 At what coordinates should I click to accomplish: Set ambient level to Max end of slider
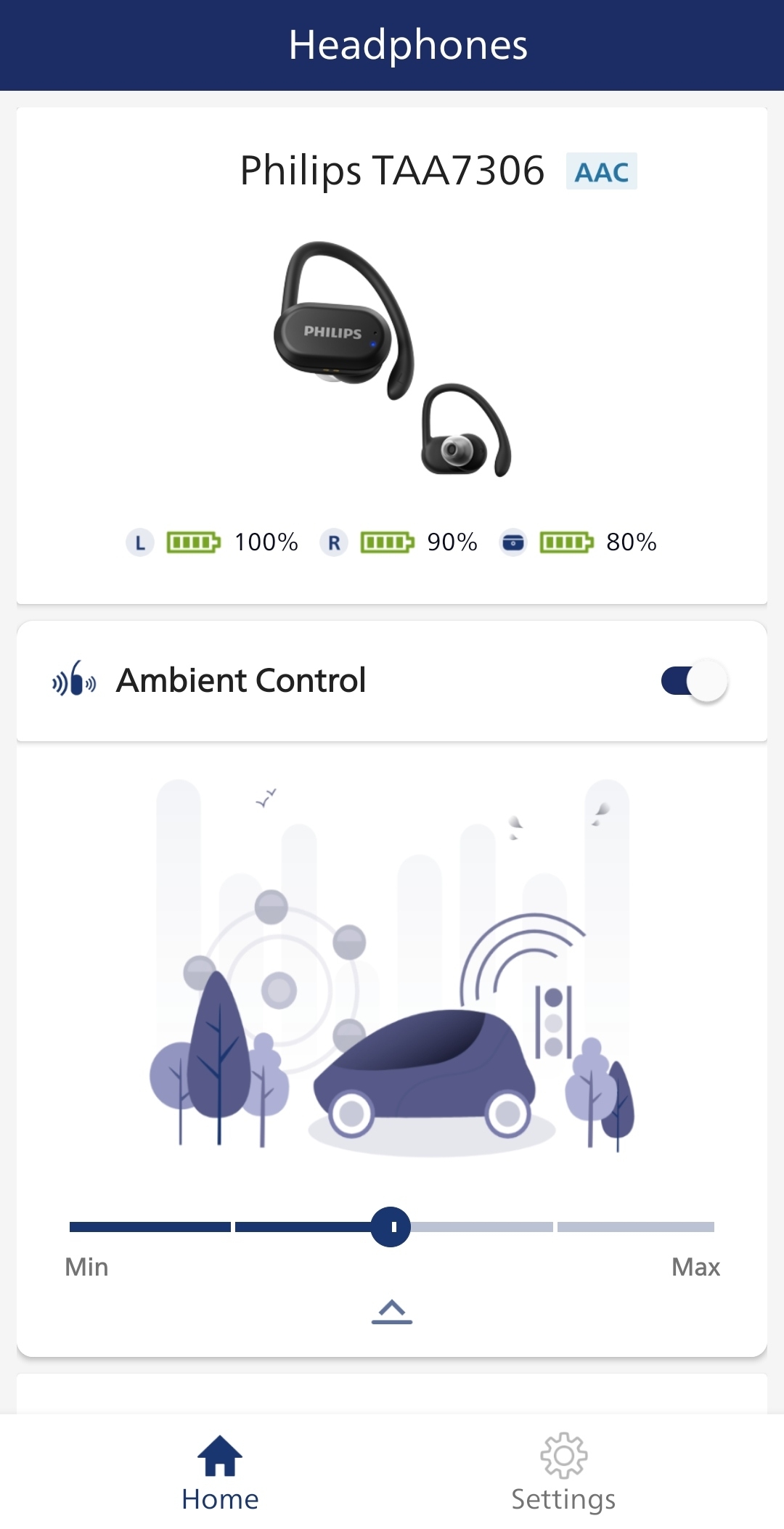[x=711, y=1227]
